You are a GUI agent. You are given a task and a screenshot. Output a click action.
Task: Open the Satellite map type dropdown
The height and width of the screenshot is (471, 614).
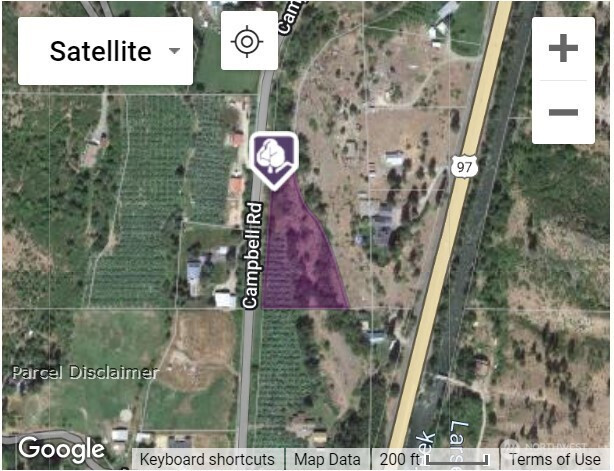point(105,51)
